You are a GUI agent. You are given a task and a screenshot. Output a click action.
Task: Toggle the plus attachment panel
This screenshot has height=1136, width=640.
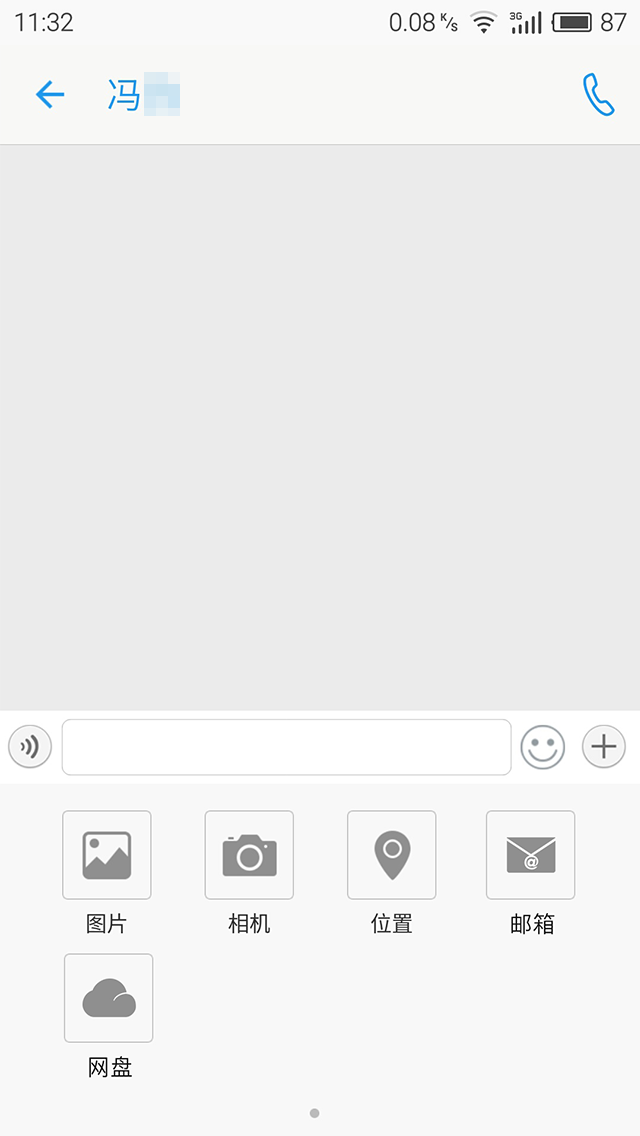(604, 746)
